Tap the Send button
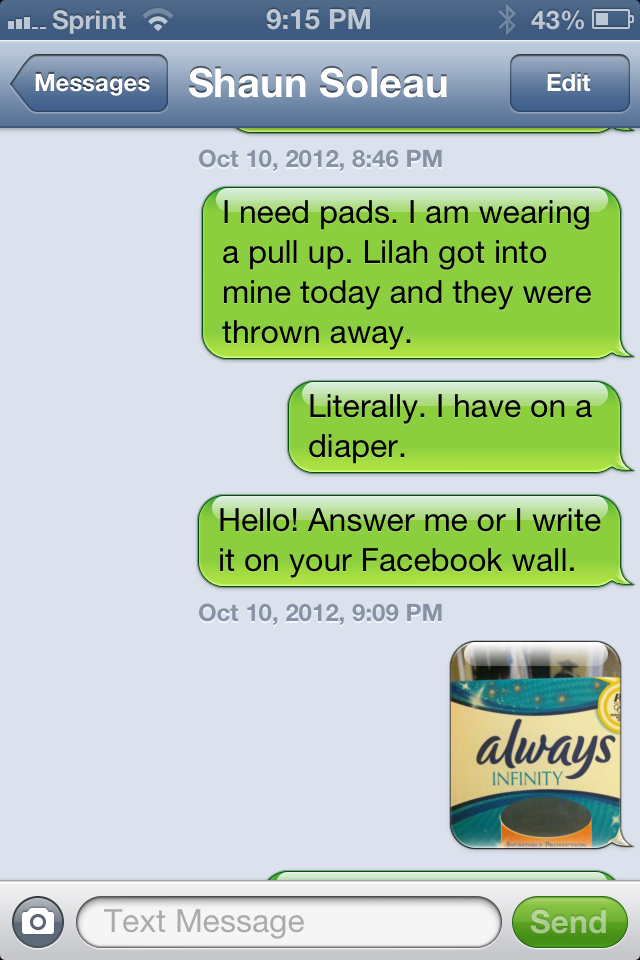The height and width of the screenshot is (960, 640). (568, 921)
